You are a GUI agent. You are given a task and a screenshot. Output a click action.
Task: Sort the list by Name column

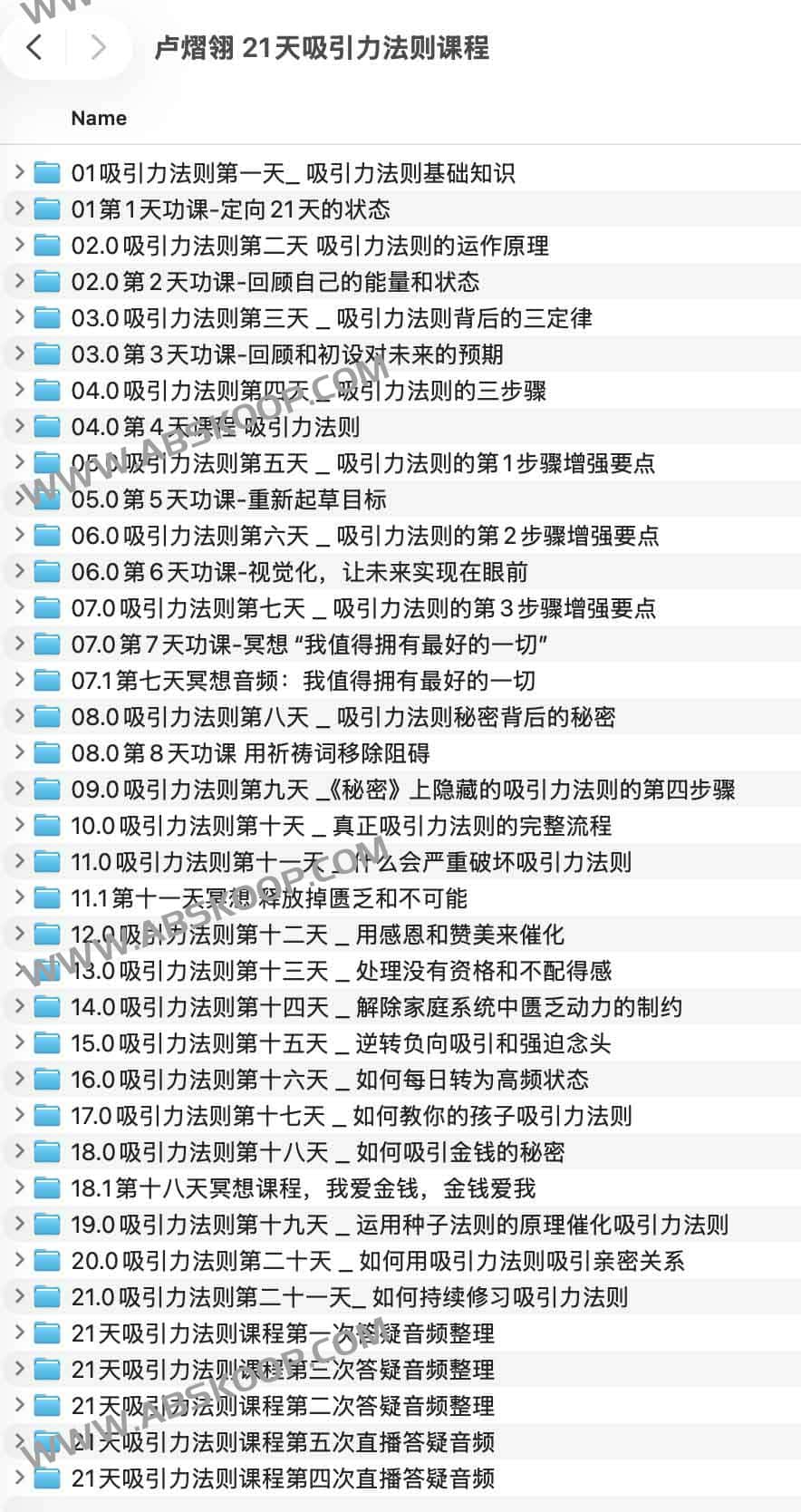tap(98, 118)
